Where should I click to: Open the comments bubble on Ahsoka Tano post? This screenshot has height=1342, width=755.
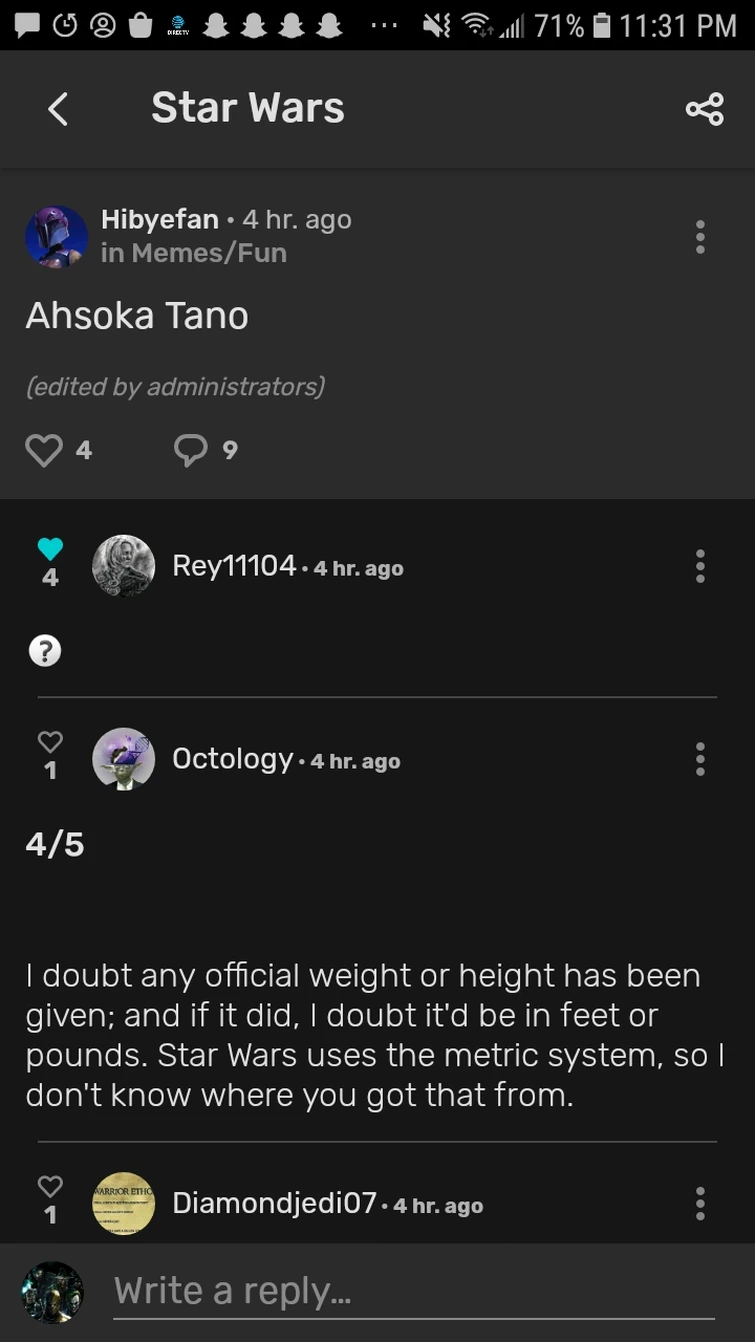pos(190,450)
